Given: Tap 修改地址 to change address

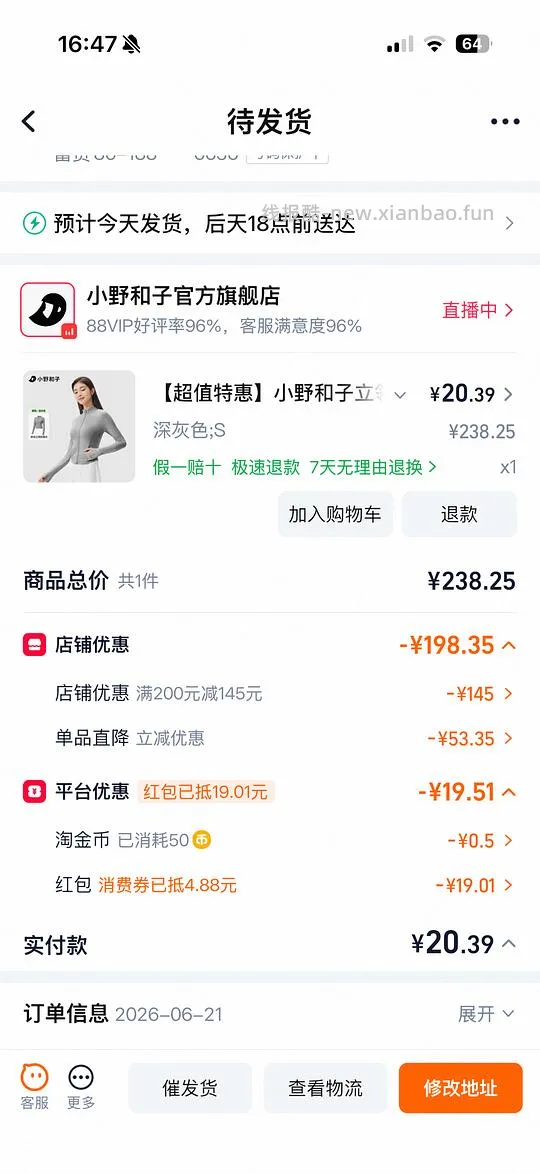Looking at the screenshot, I should 460,1088.
